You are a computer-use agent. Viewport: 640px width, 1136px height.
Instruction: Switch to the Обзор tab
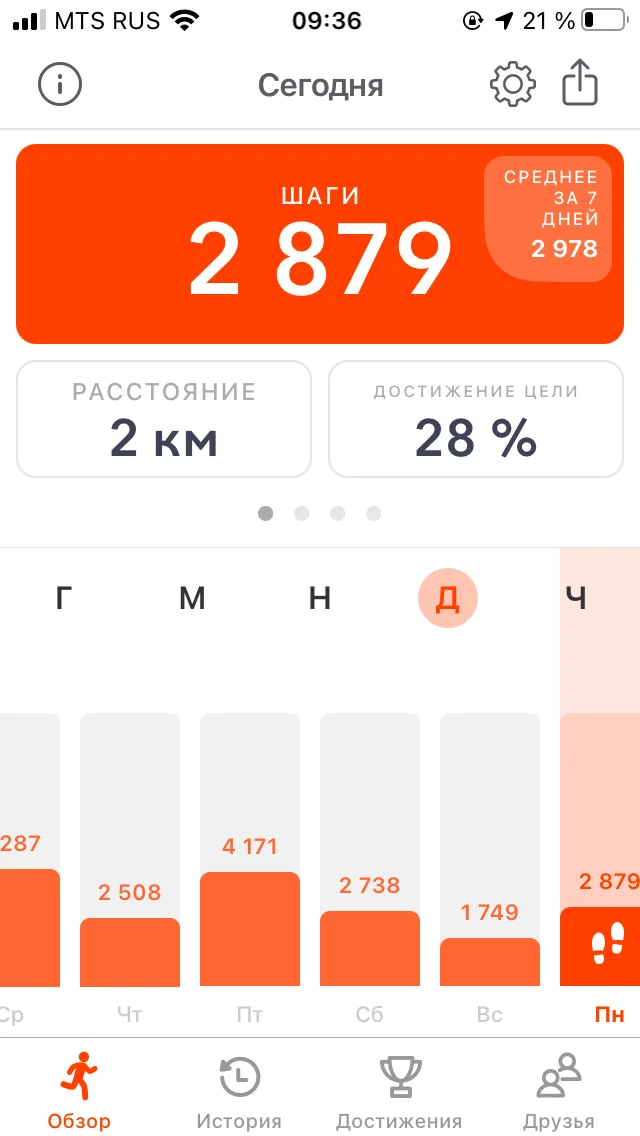point(79,1093)
